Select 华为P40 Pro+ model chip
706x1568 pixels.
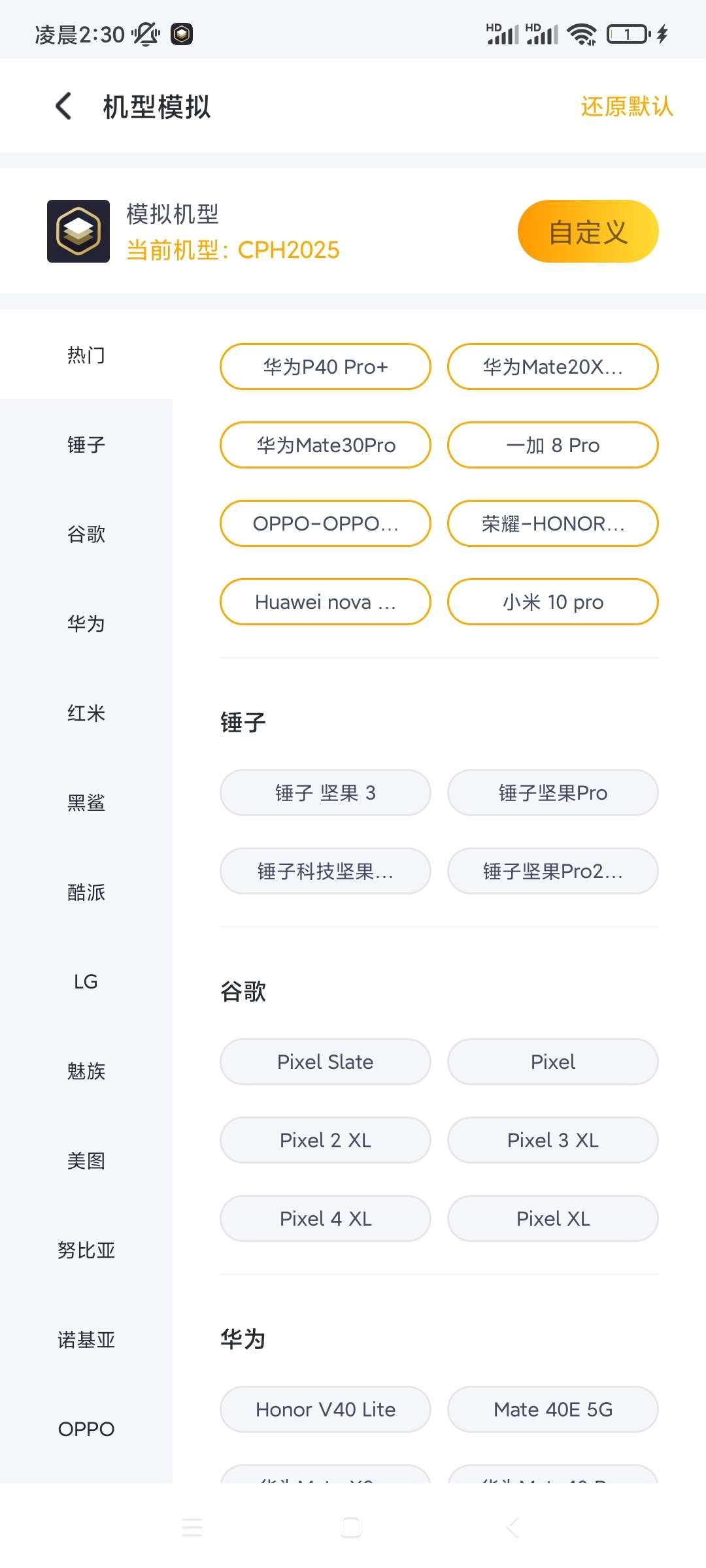325,367
